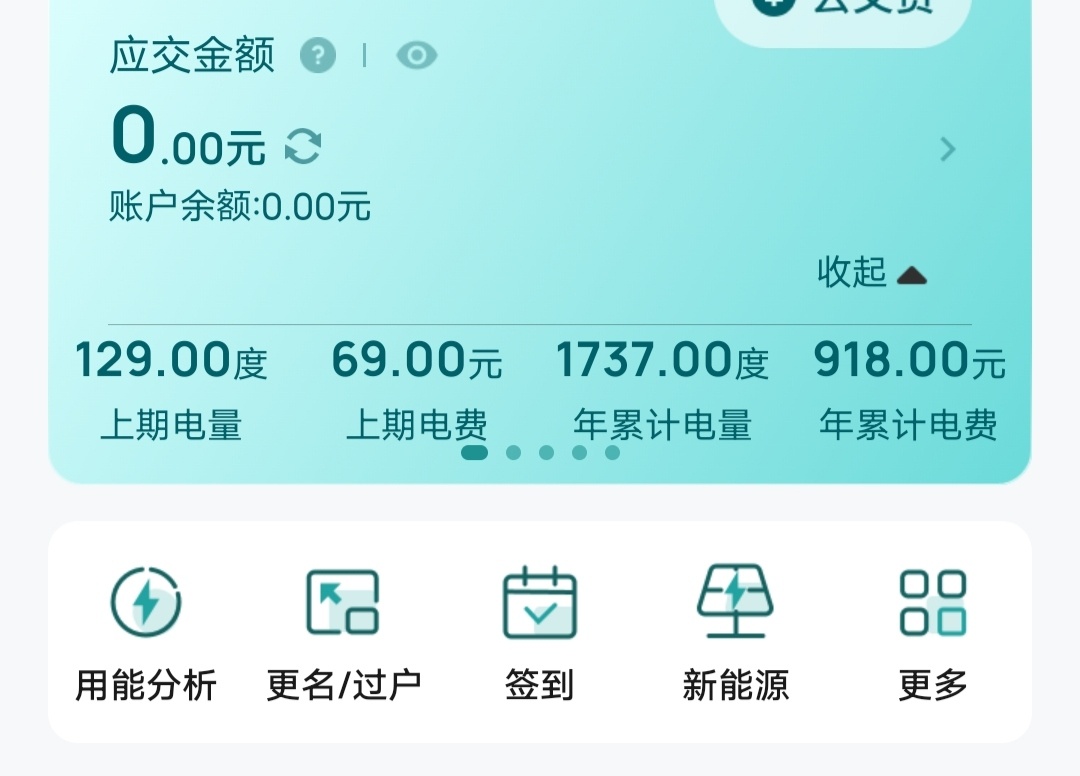Open 更名/过户 account transfer
The width and height of the screenshot is (1080, 776).
(x=343, y=630)
